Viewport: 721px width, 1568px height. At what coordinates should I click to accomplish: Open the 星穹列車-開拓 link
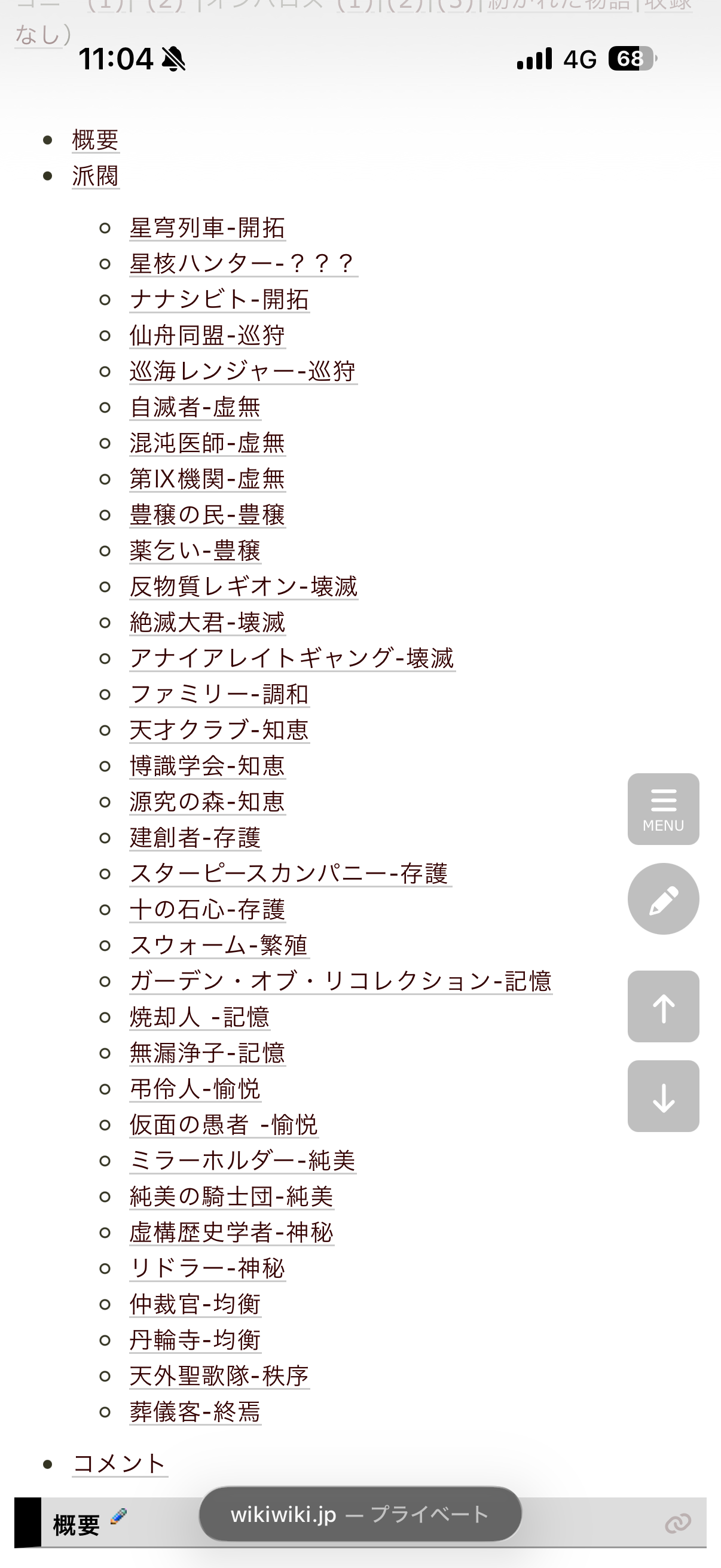tap(207, 228)
